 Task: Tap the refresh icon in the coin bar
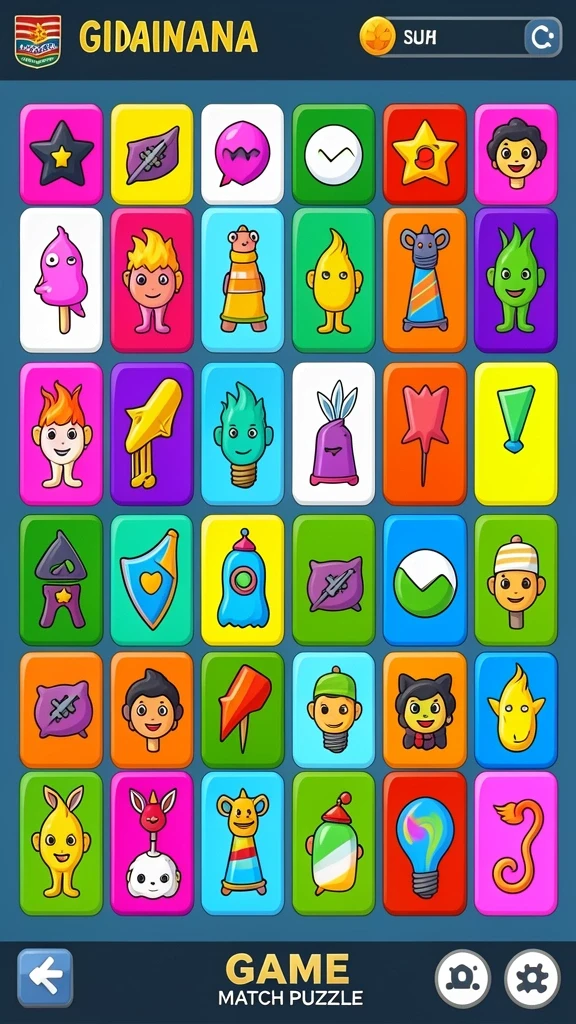pos(542,37)
